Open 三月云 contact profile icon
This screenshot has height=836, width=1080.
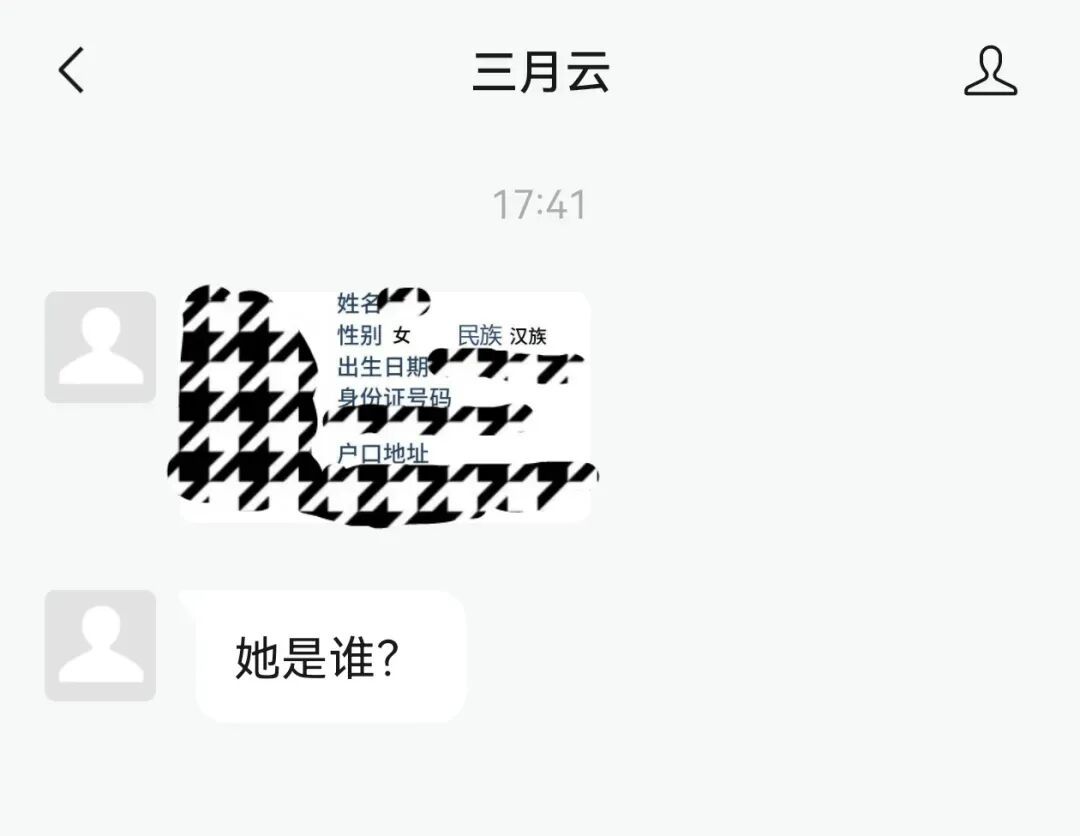point(990,72)
